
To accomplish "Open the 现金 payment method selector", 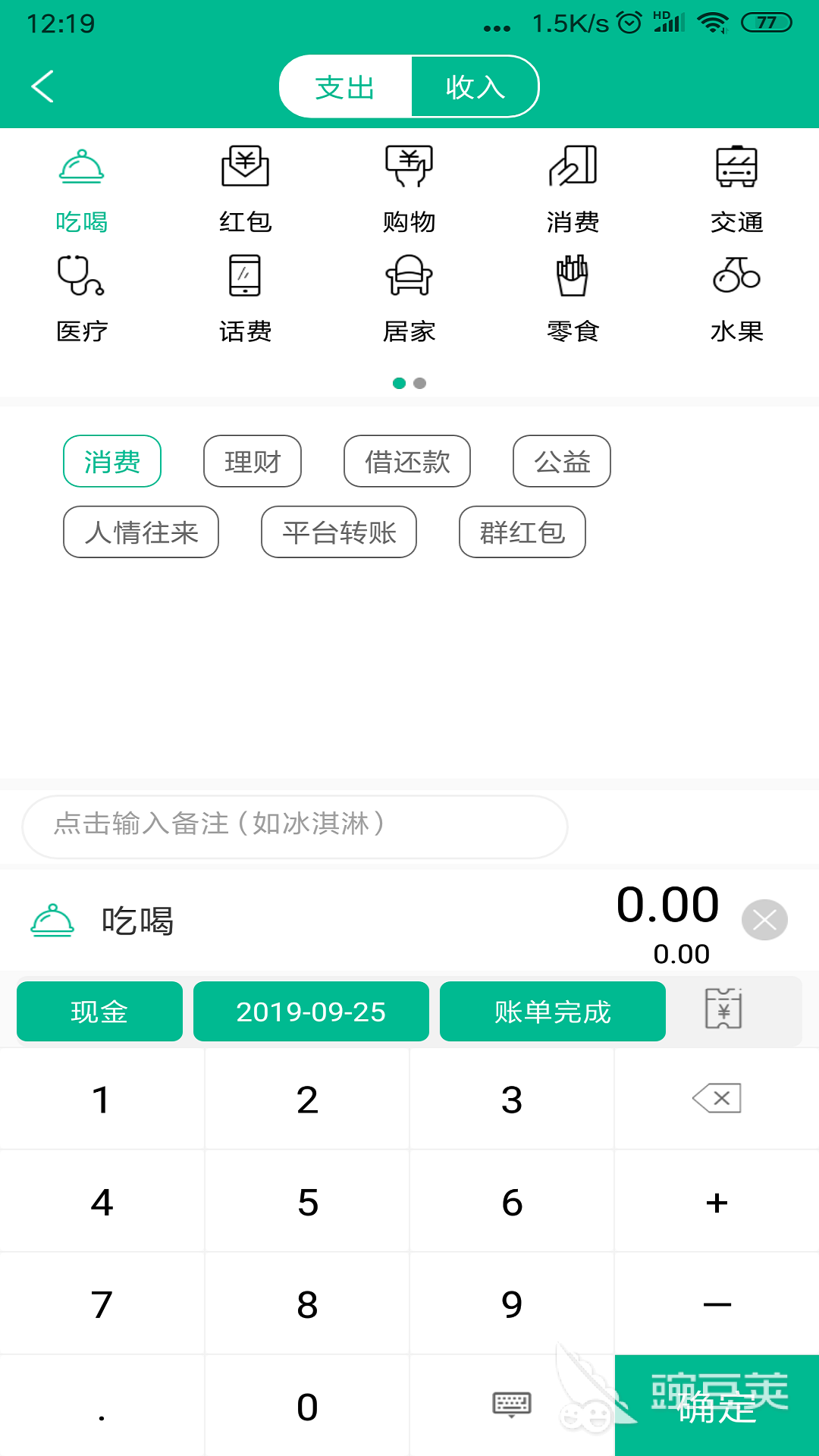I will (99, 1011).
